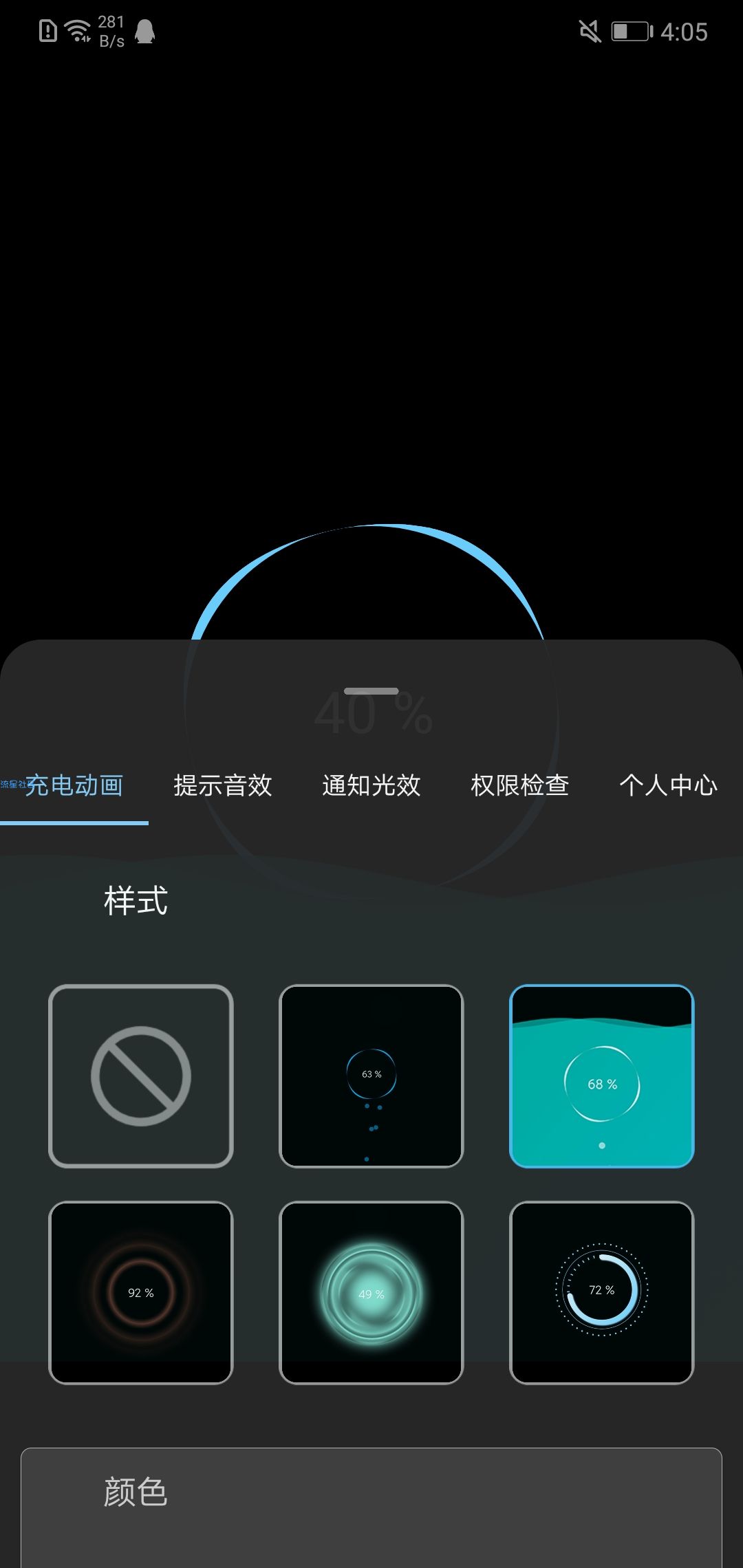This screenshot has width=743, height=1568.
Task: Tap the QQ penguin notification icon
Action: click(x=144, y=30)
